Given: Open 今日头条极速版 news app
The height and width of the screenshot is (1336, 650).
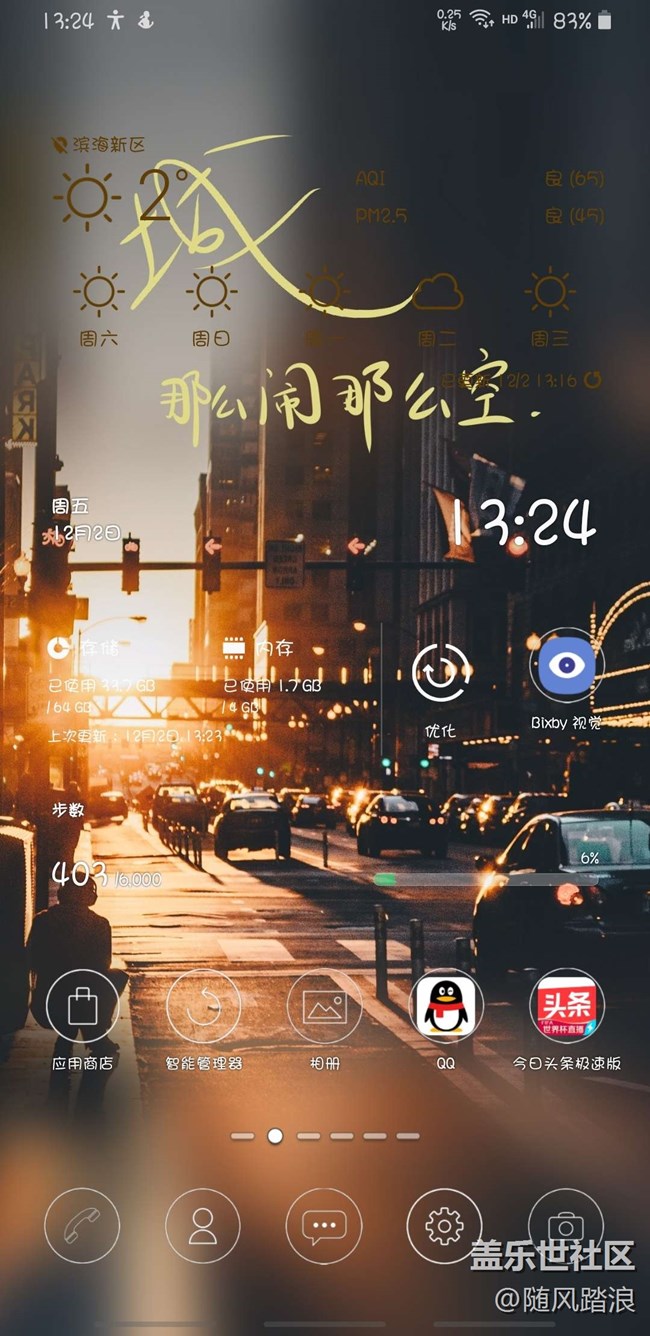Looking at the screenshot, I should [x=566, y=1006].
